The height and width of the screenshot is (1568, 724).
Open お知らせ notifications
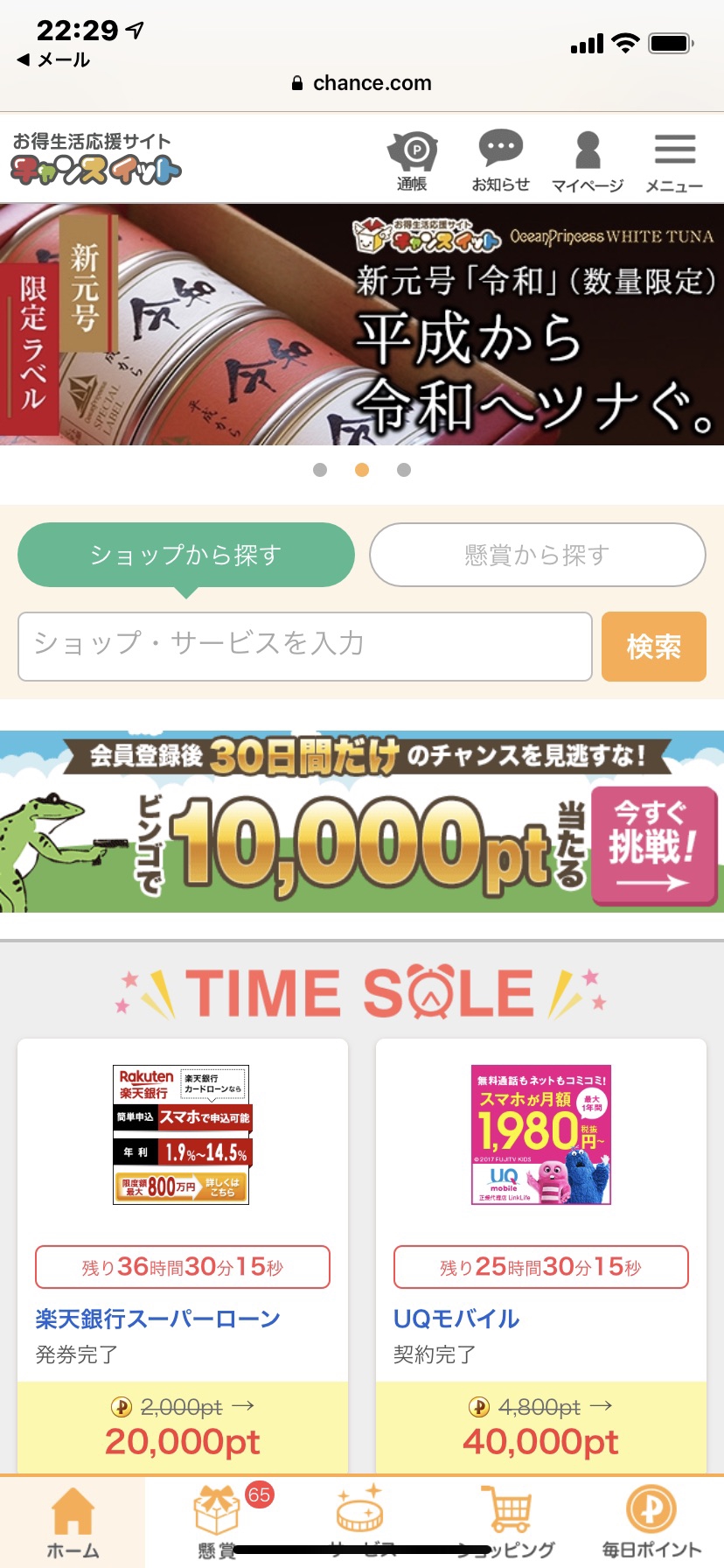pos(500,161)
